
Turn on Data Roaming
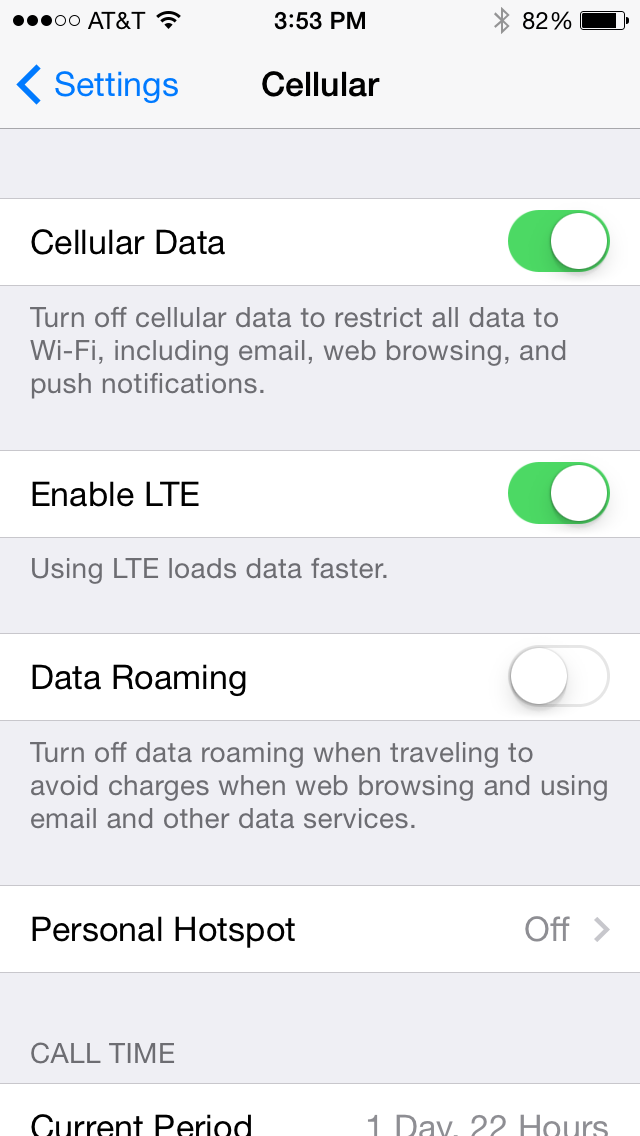558,677
